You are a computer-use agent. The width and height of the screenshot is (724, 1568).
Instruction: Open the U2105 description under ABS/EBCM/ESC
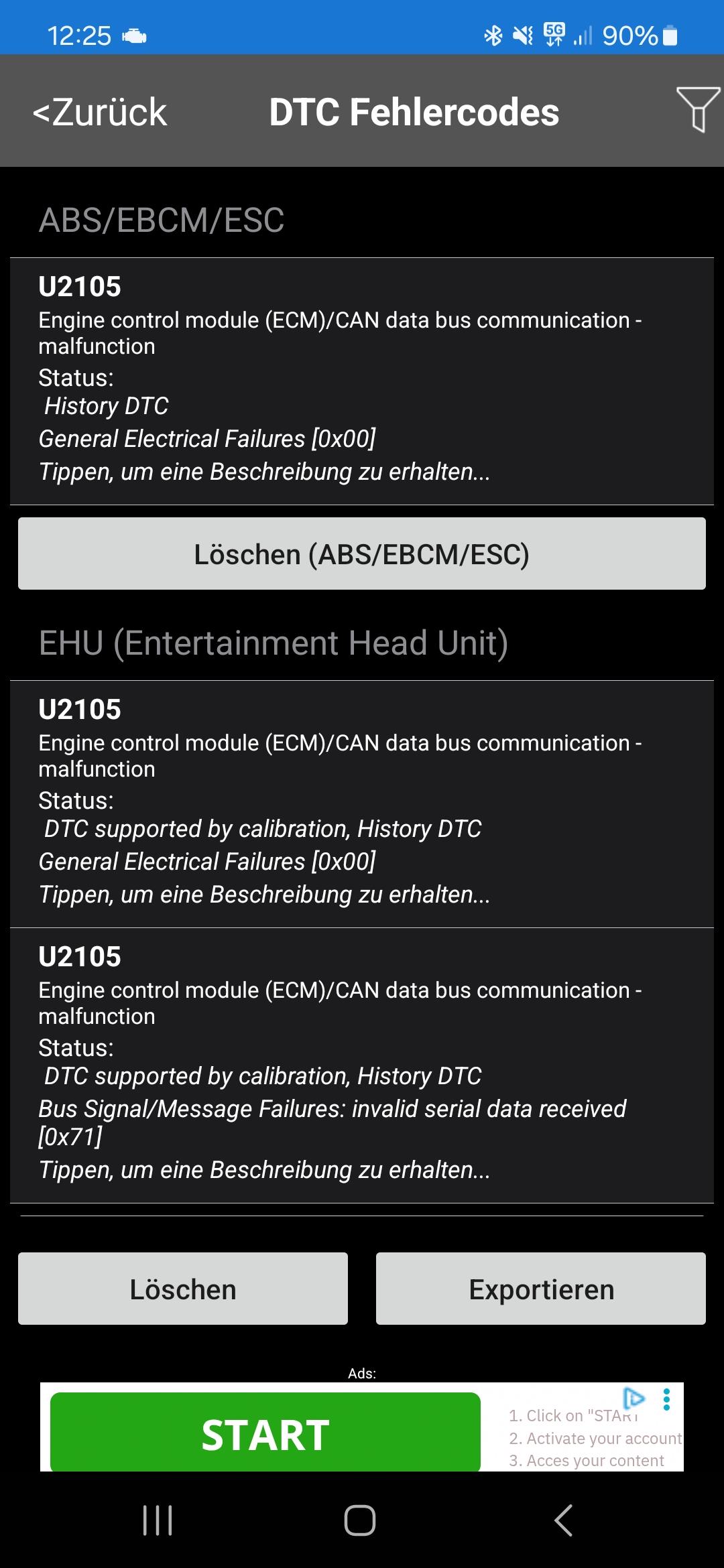(362, 381)
